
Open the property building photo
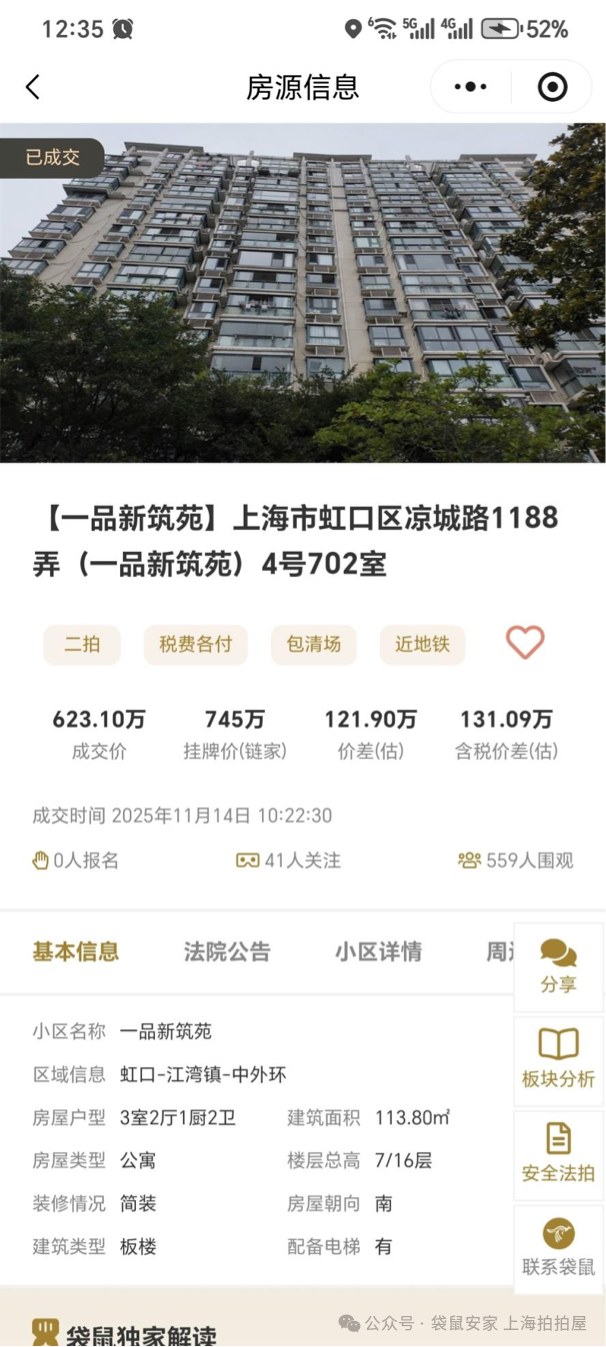pyautogui.click(x=303, y=292)
